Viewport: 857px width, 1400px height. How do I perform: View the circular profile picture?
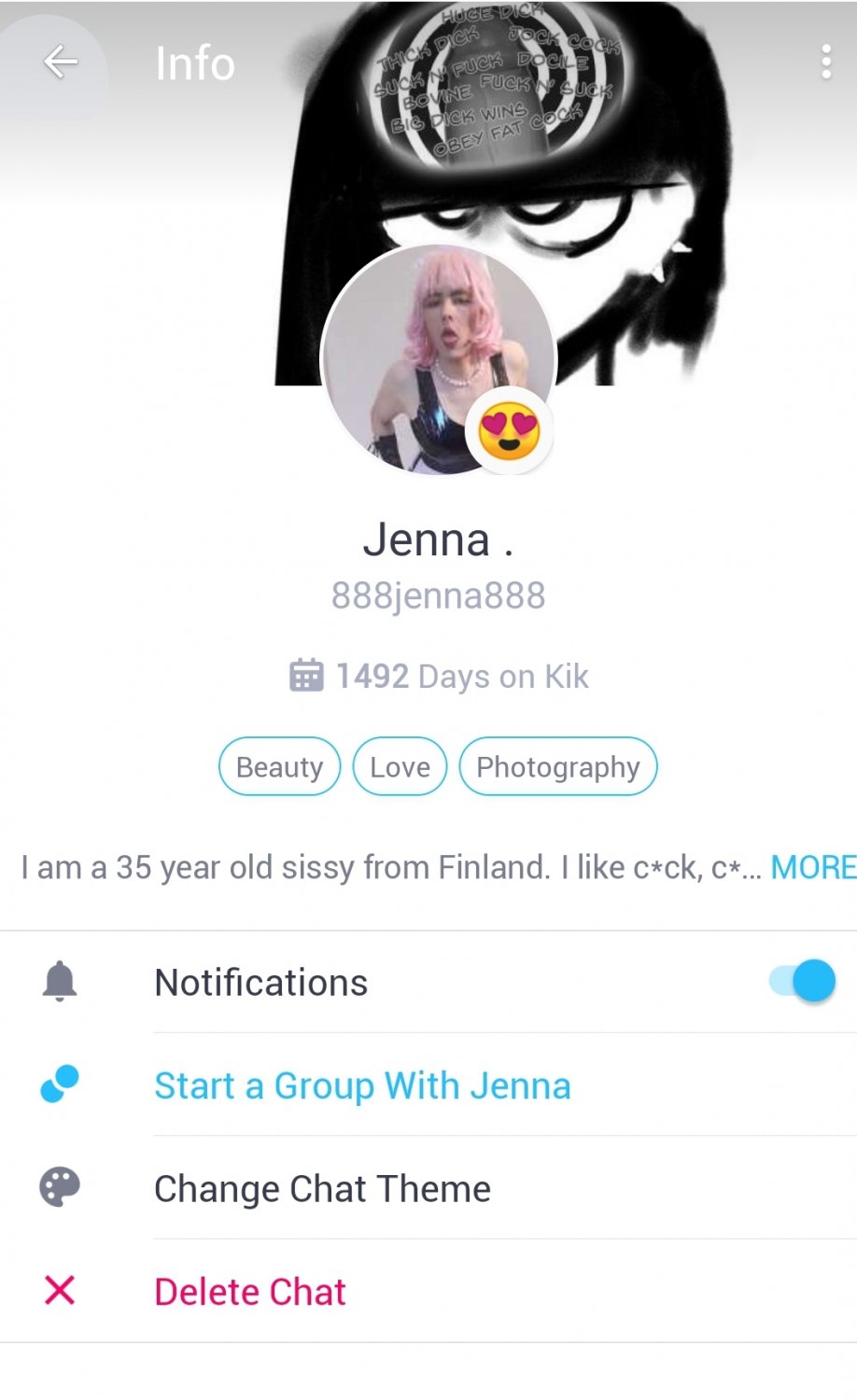pyautogui.click(x=438, y=359)
